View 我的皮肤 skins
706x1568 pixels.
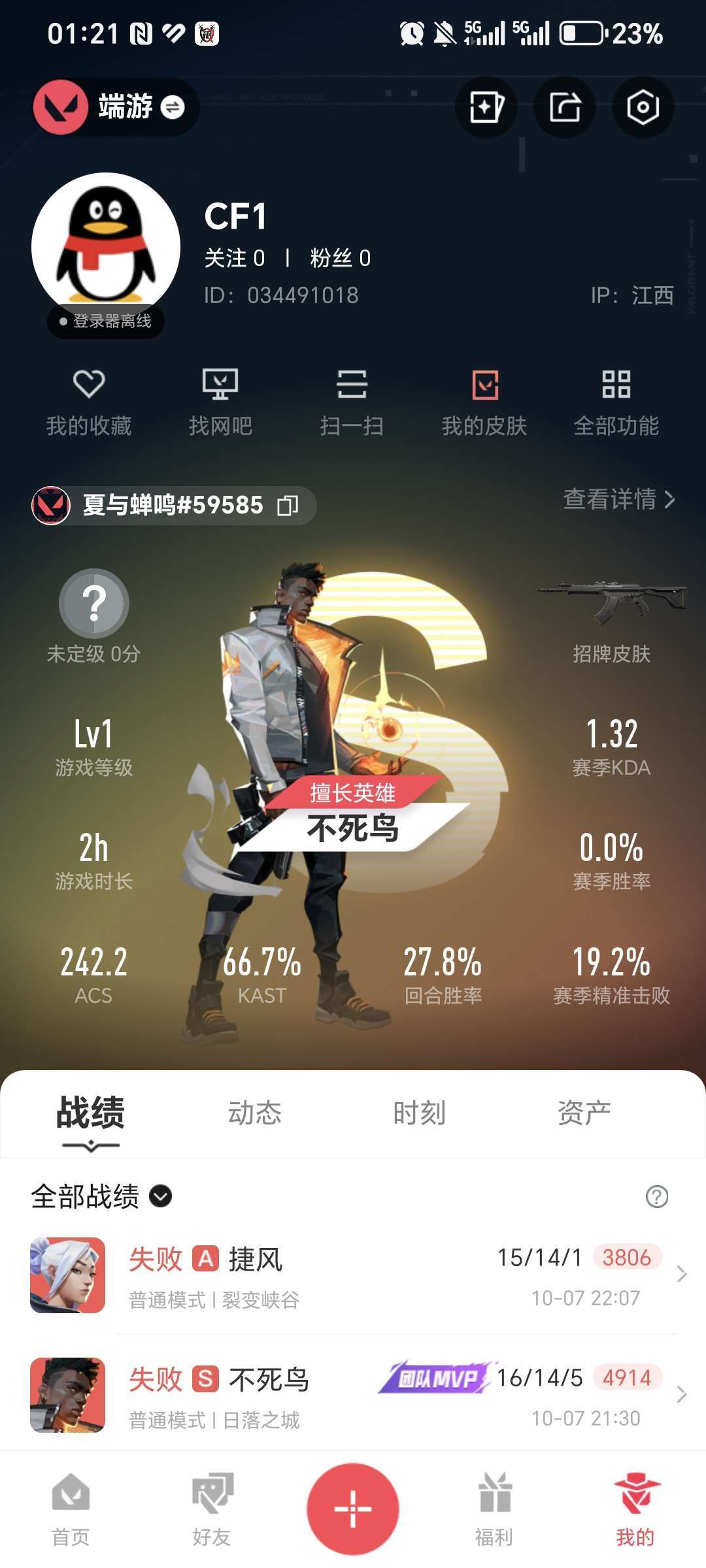coord(484,400)
